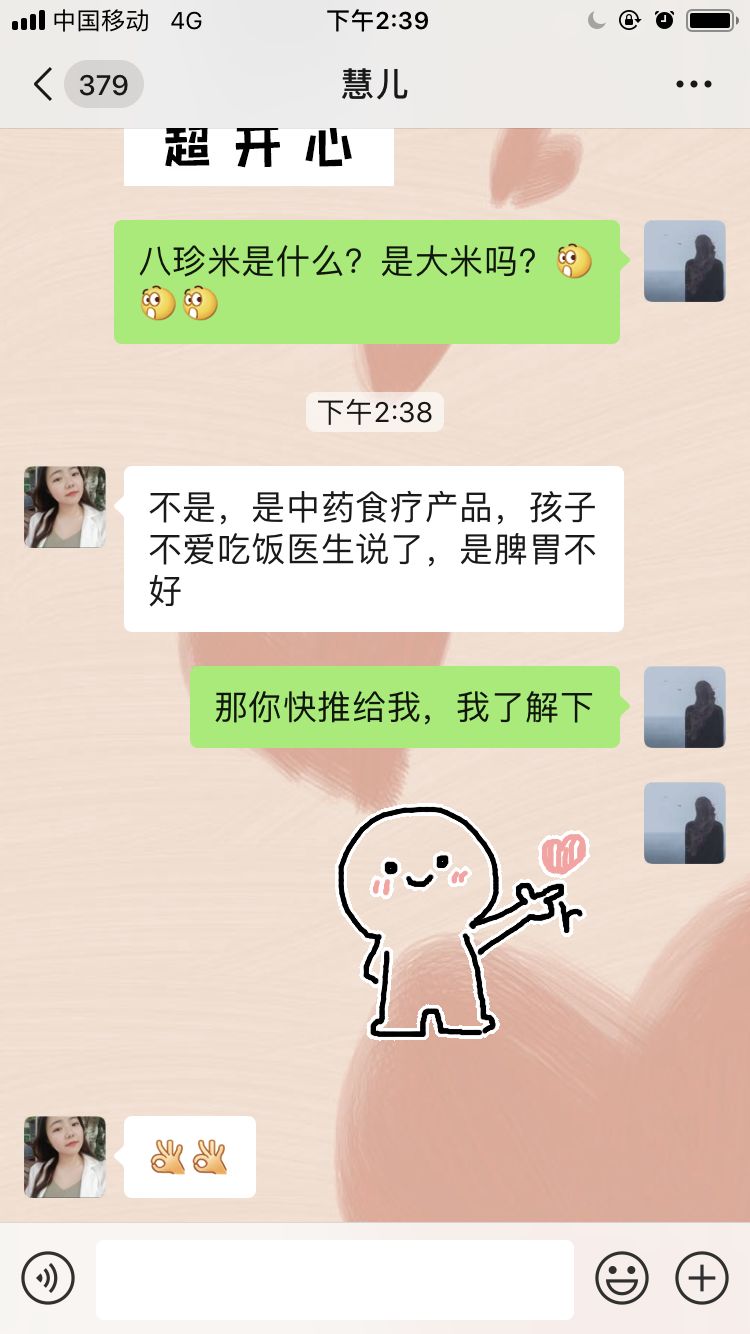Select the OK-hands emoji message bubble
750x1334 pixels.
point(189,1156)
